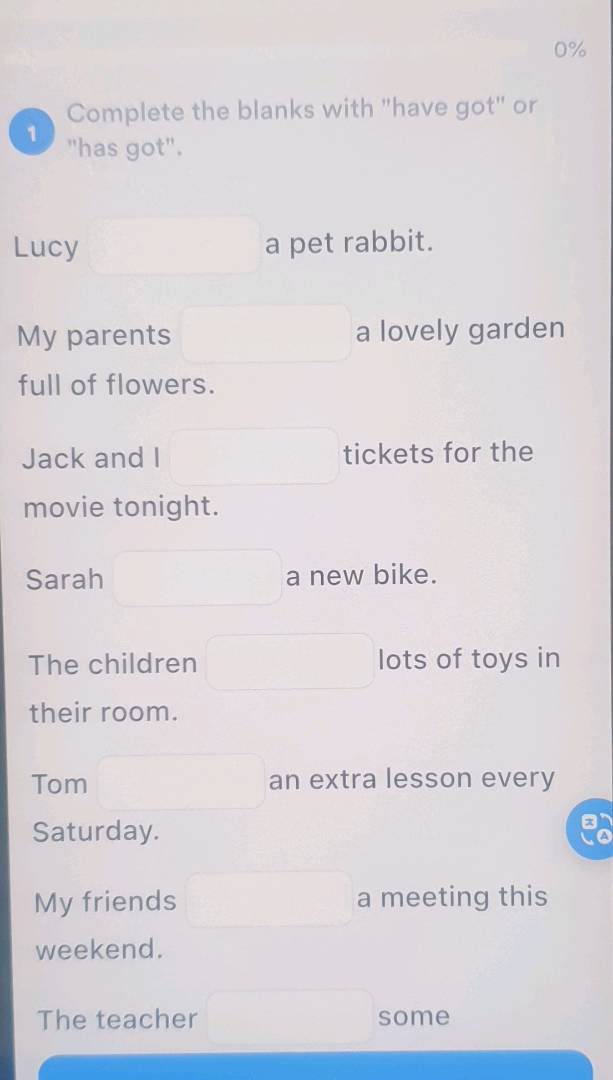Tap the blue button at the bottom

[315, 1066]
